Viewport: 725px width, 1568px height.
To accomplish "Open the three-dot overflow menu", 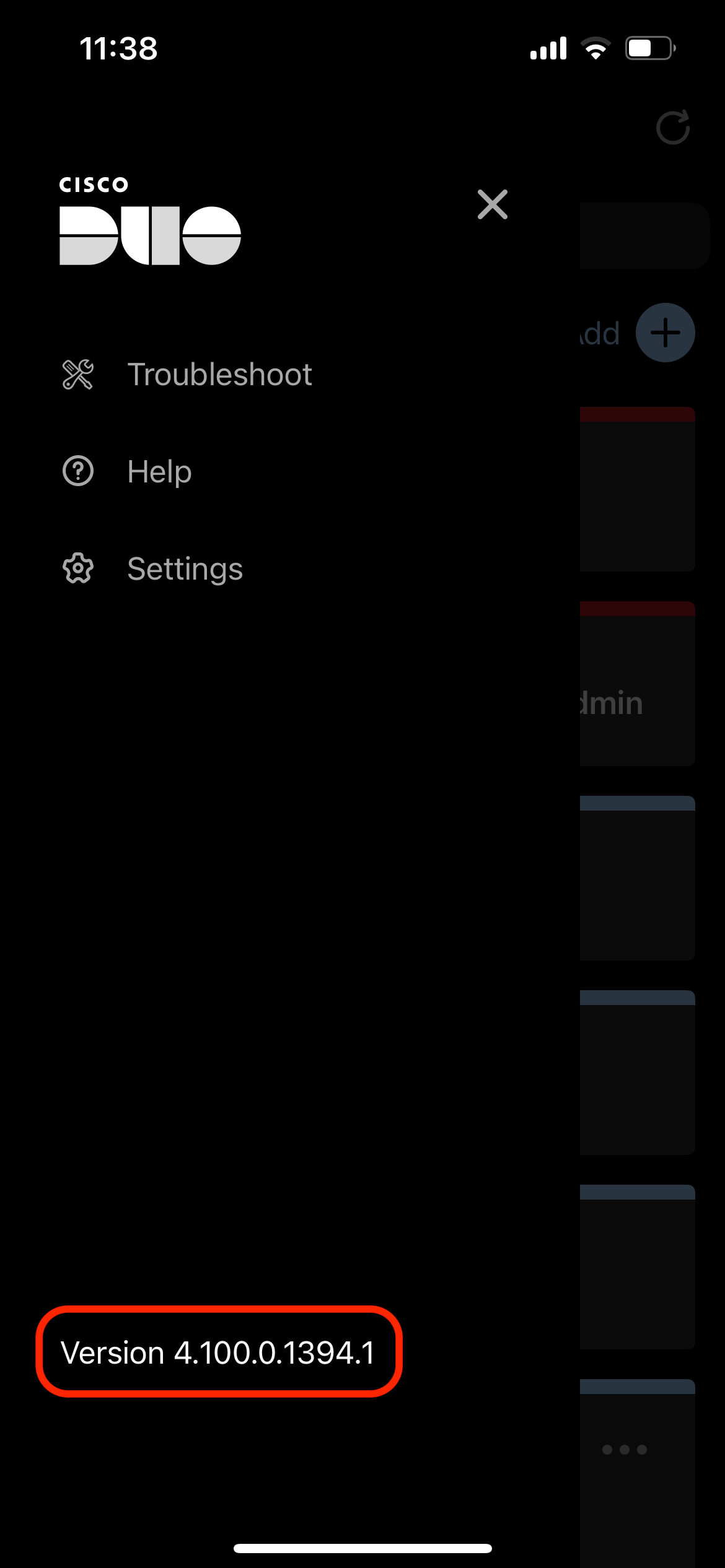I will [625, 1449].
